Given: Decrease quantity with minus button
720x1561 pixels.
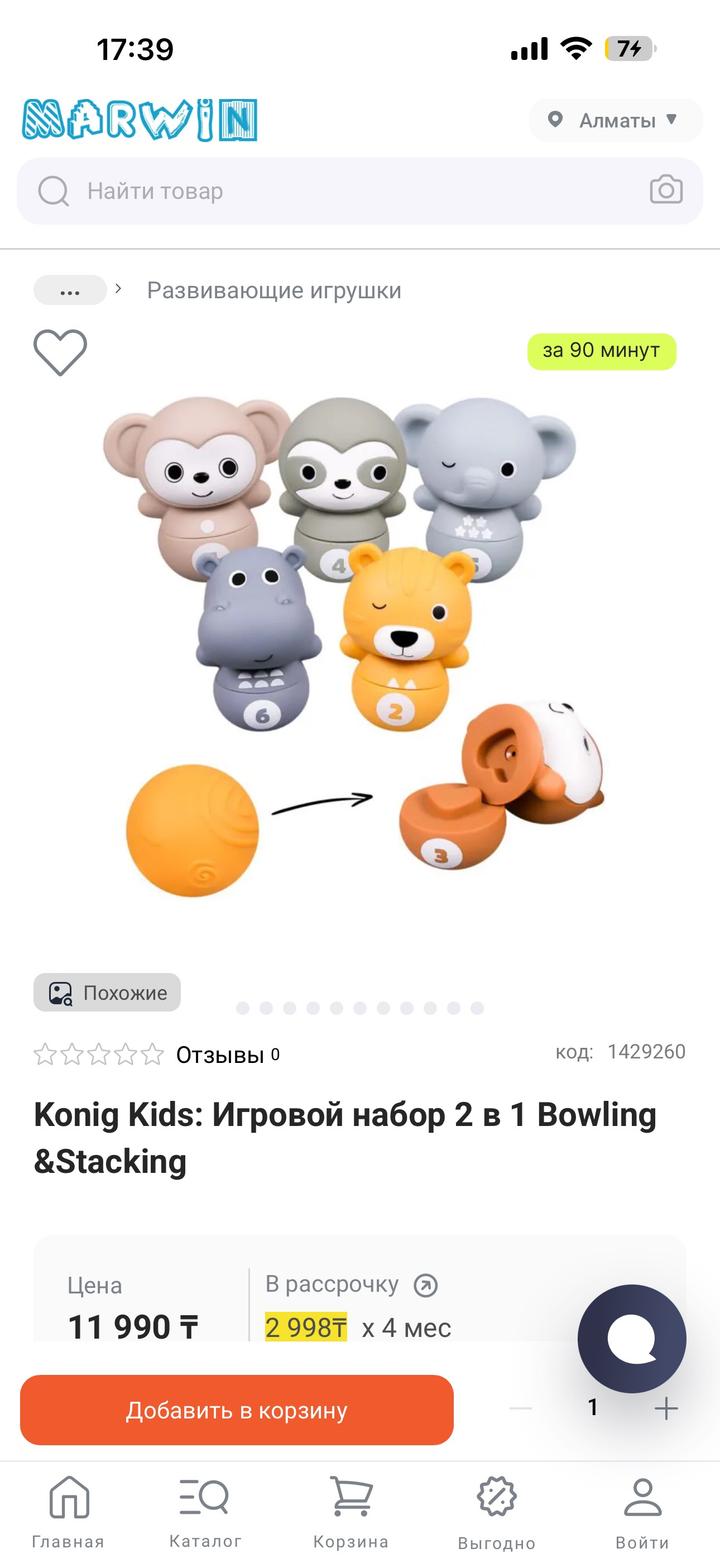Looking at the screenshot, I should 520,1408.
